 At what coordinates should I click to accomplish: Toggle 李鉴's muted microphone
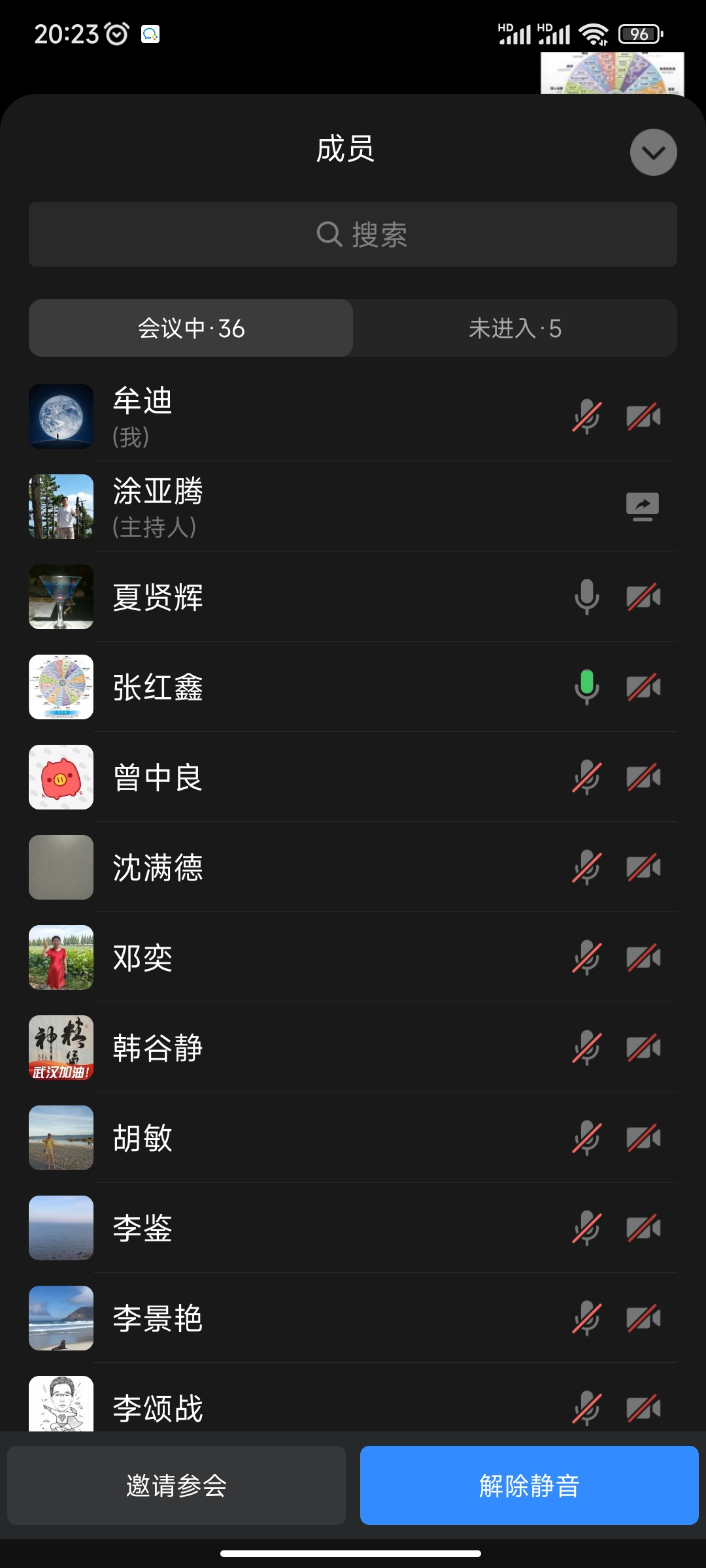(586, 1228)
